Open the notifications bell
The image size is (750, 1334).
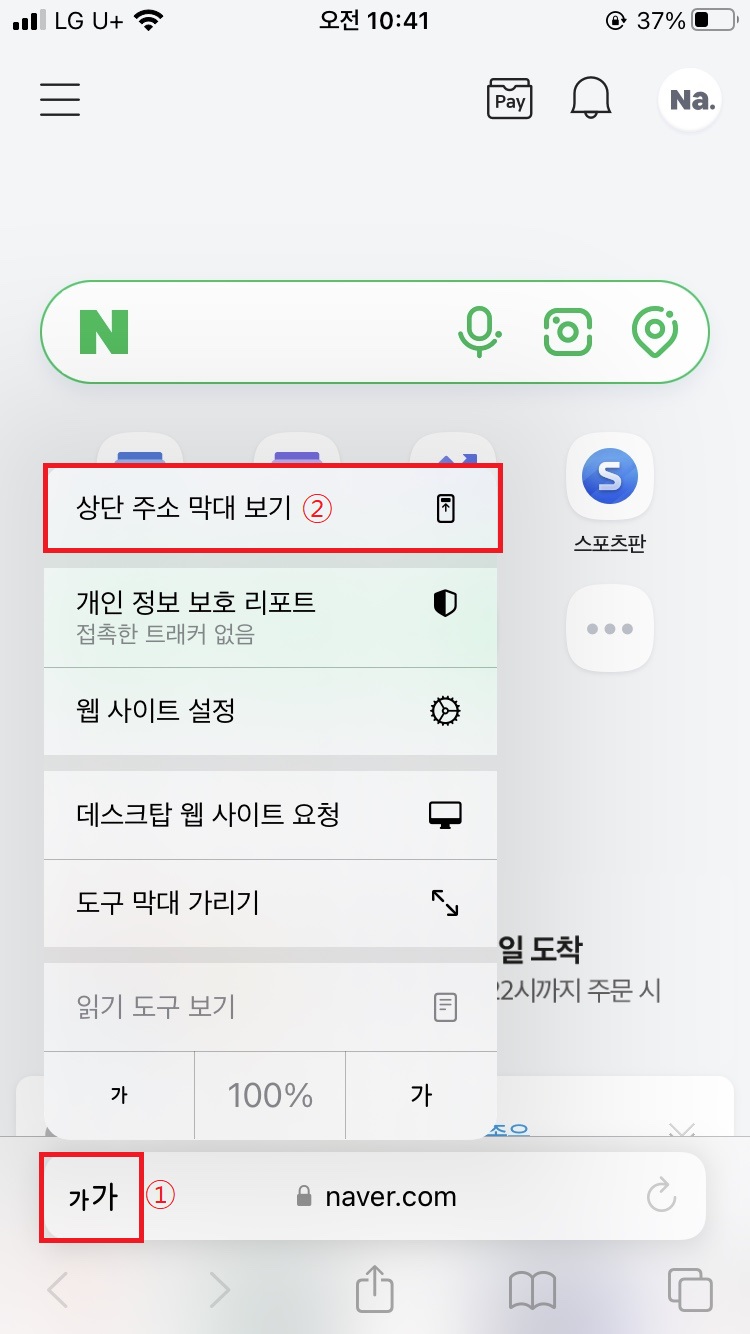591,99
